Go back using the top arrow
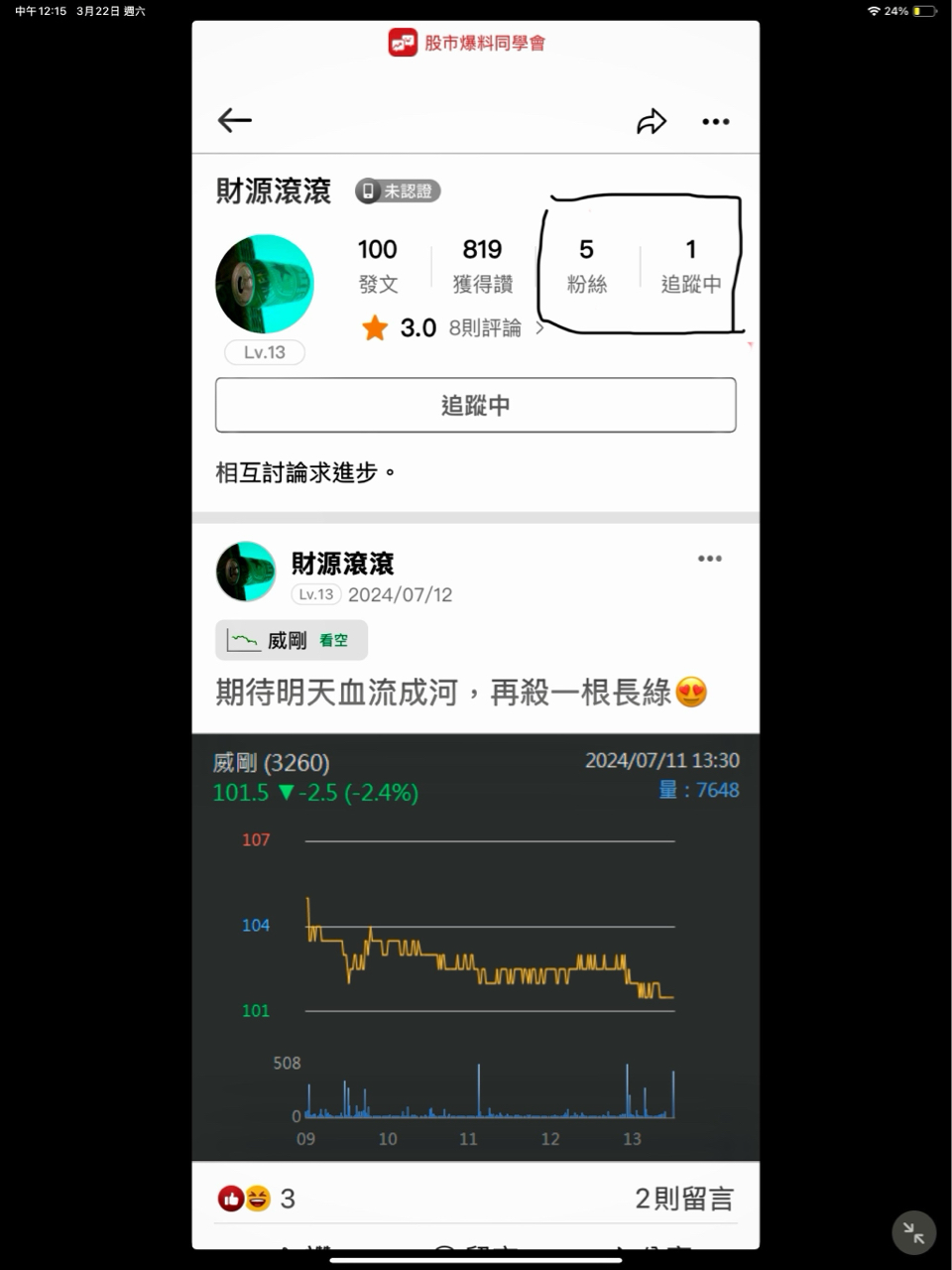952x1270 pixels. tap(235, 121)
